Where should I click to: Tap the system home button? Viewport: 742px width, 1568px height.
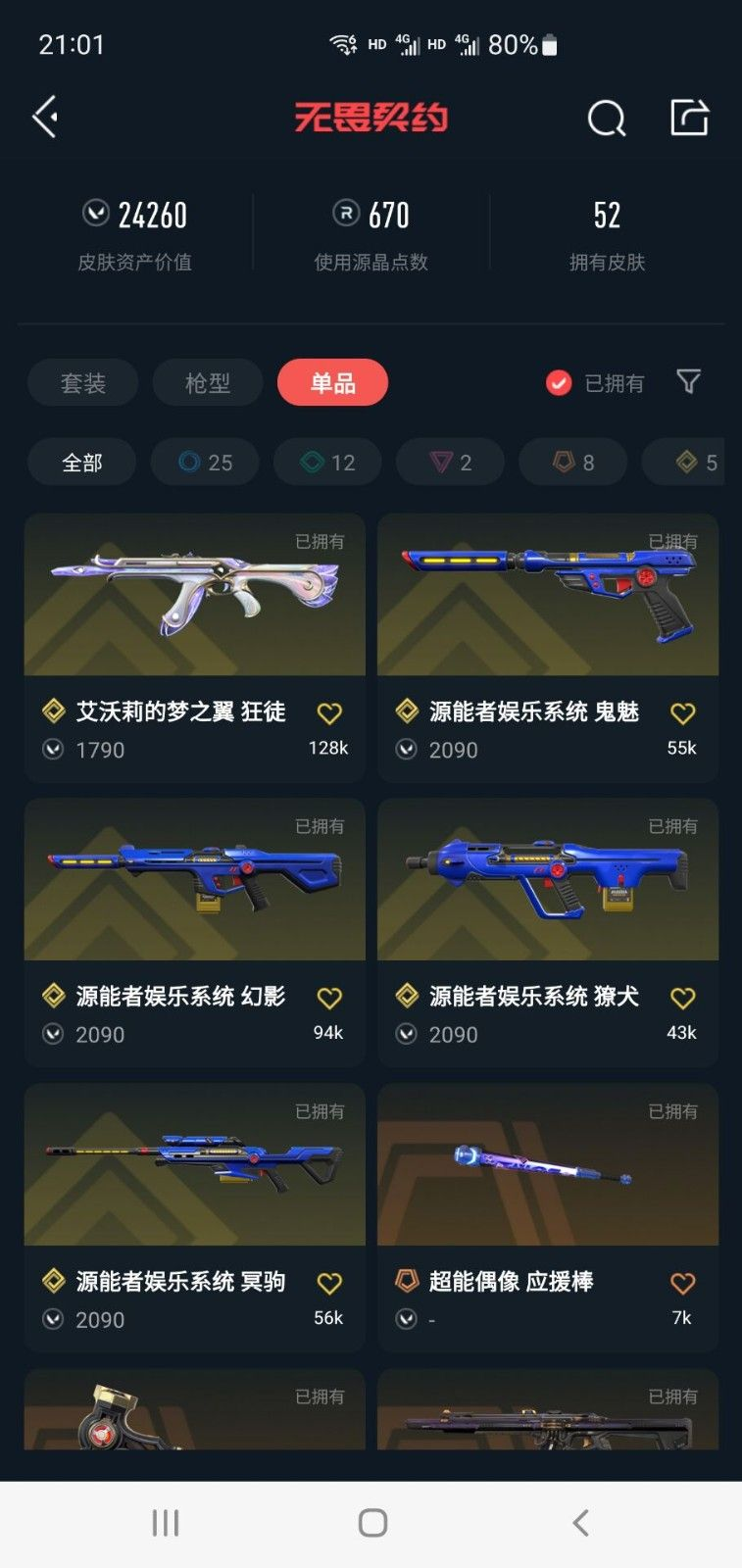click(372, 1523)
